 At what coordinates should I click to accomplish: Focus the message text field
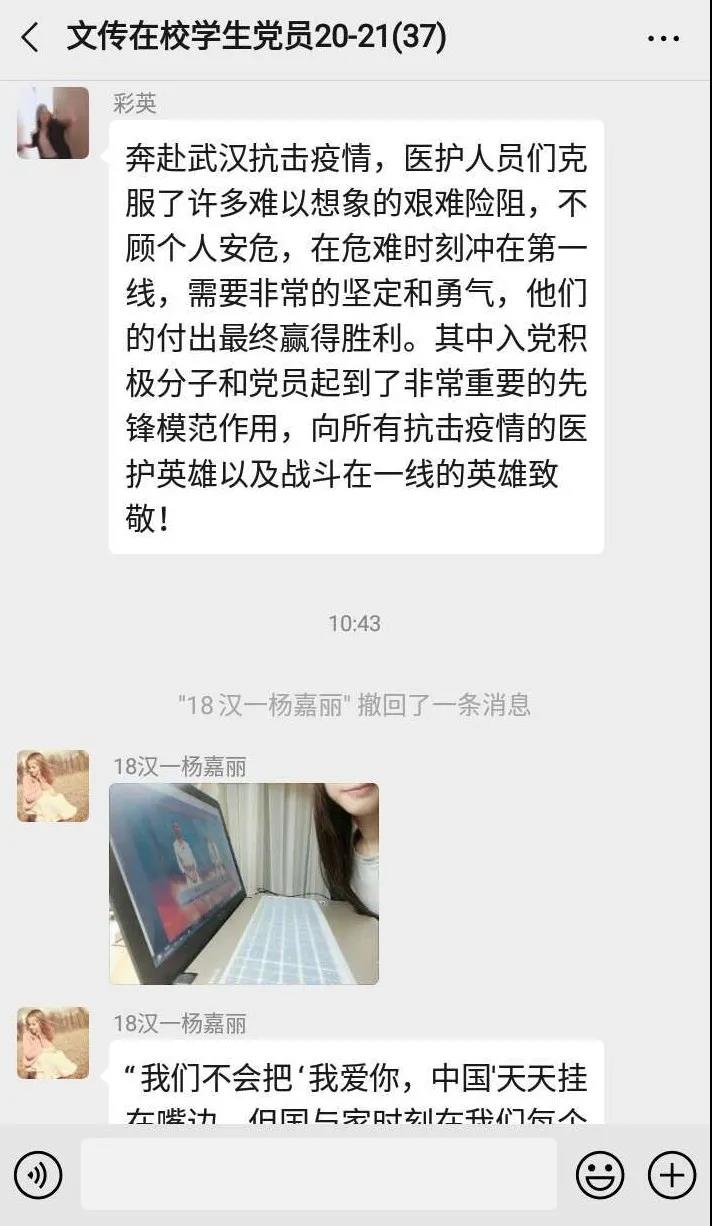click(x=318, y=1174)
